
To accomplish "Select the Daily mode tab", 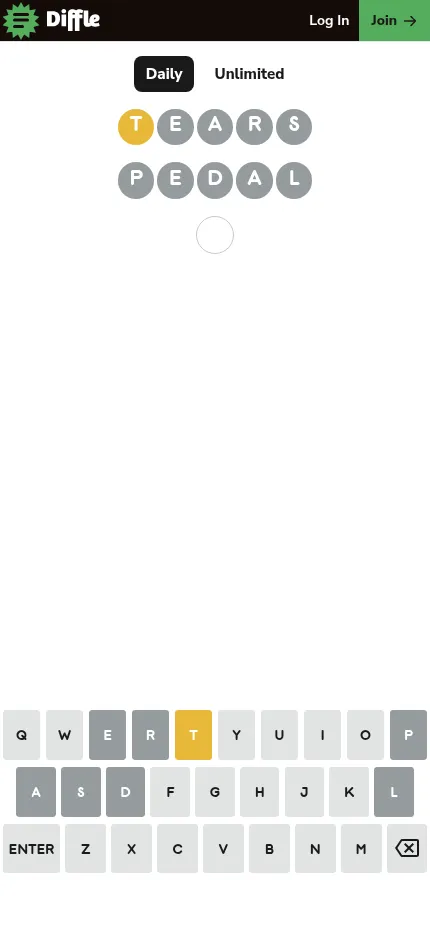I will [x=164, y=74].
